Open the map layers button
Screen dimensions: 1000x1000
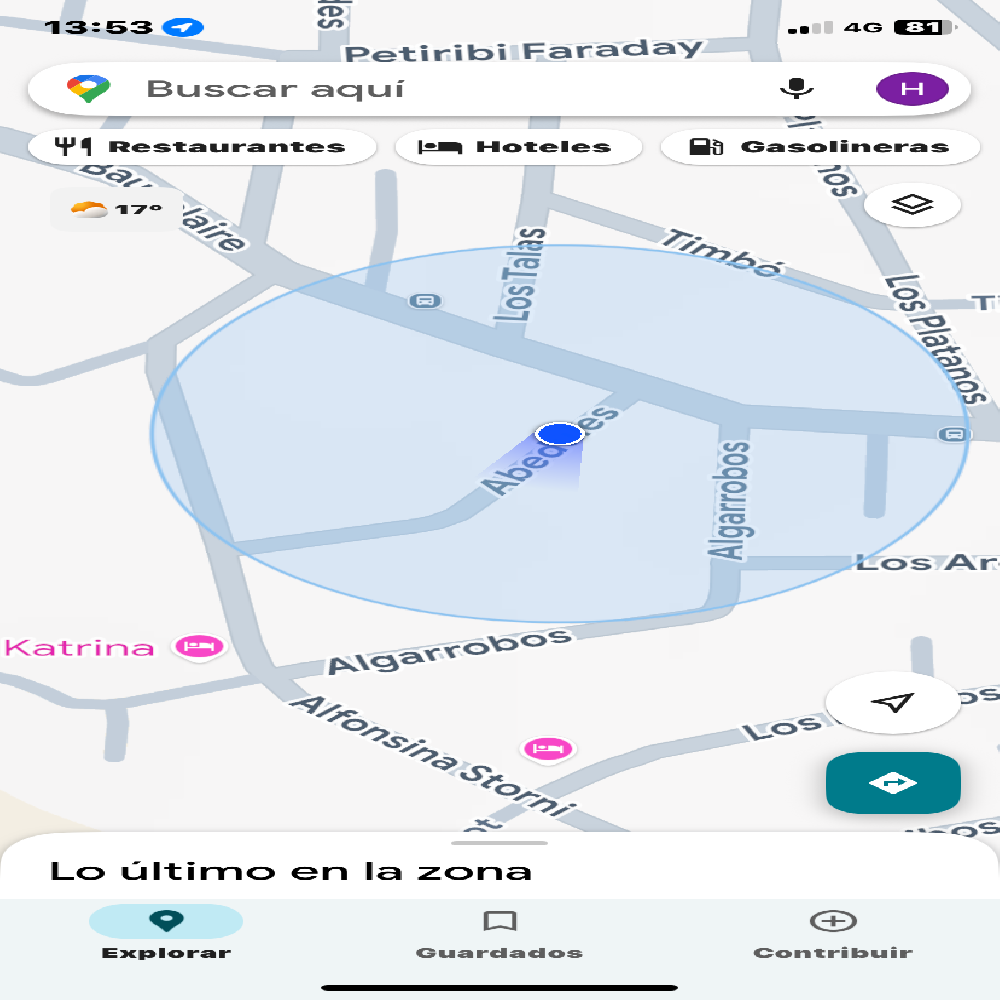[912, 205]
